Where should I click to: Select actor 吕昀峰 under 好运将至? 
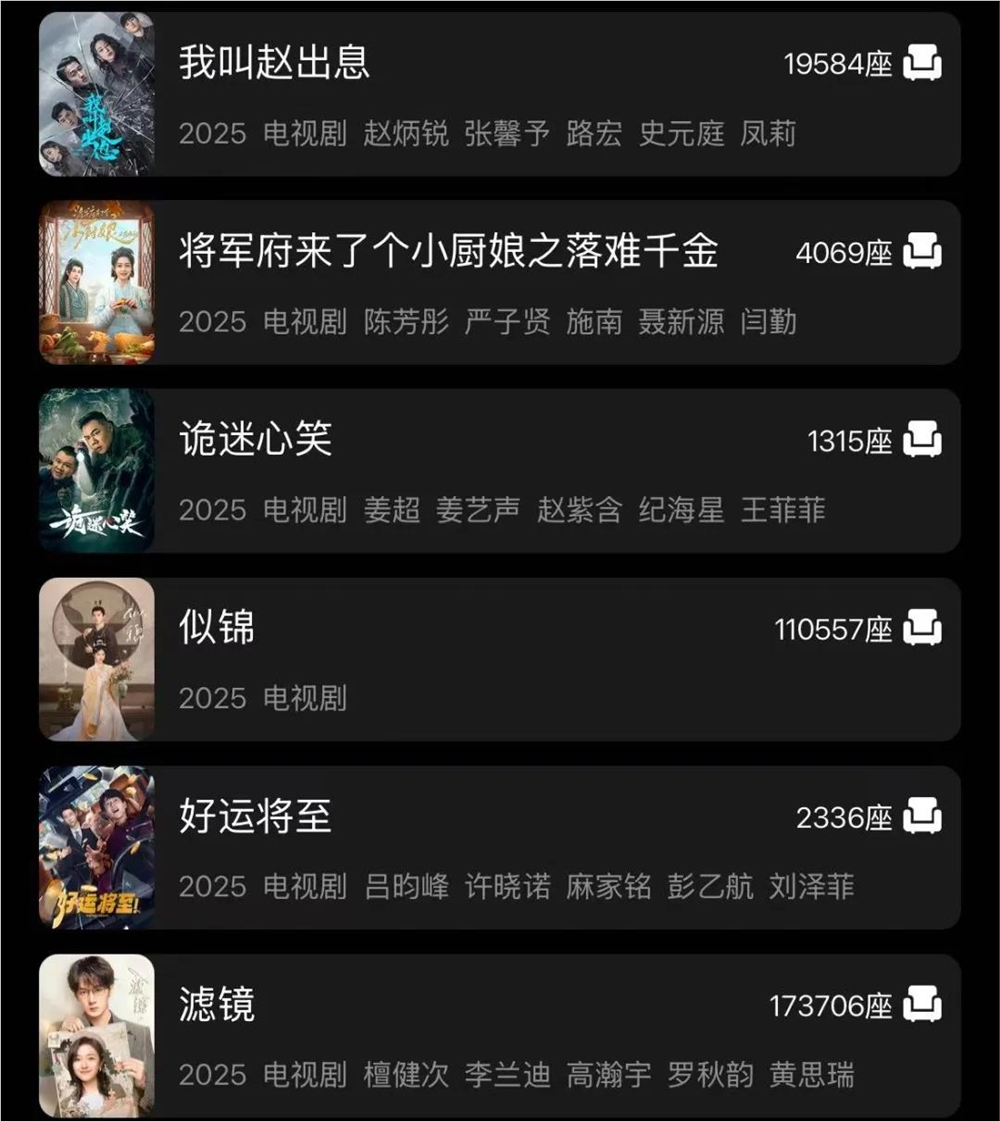[407, 887]
